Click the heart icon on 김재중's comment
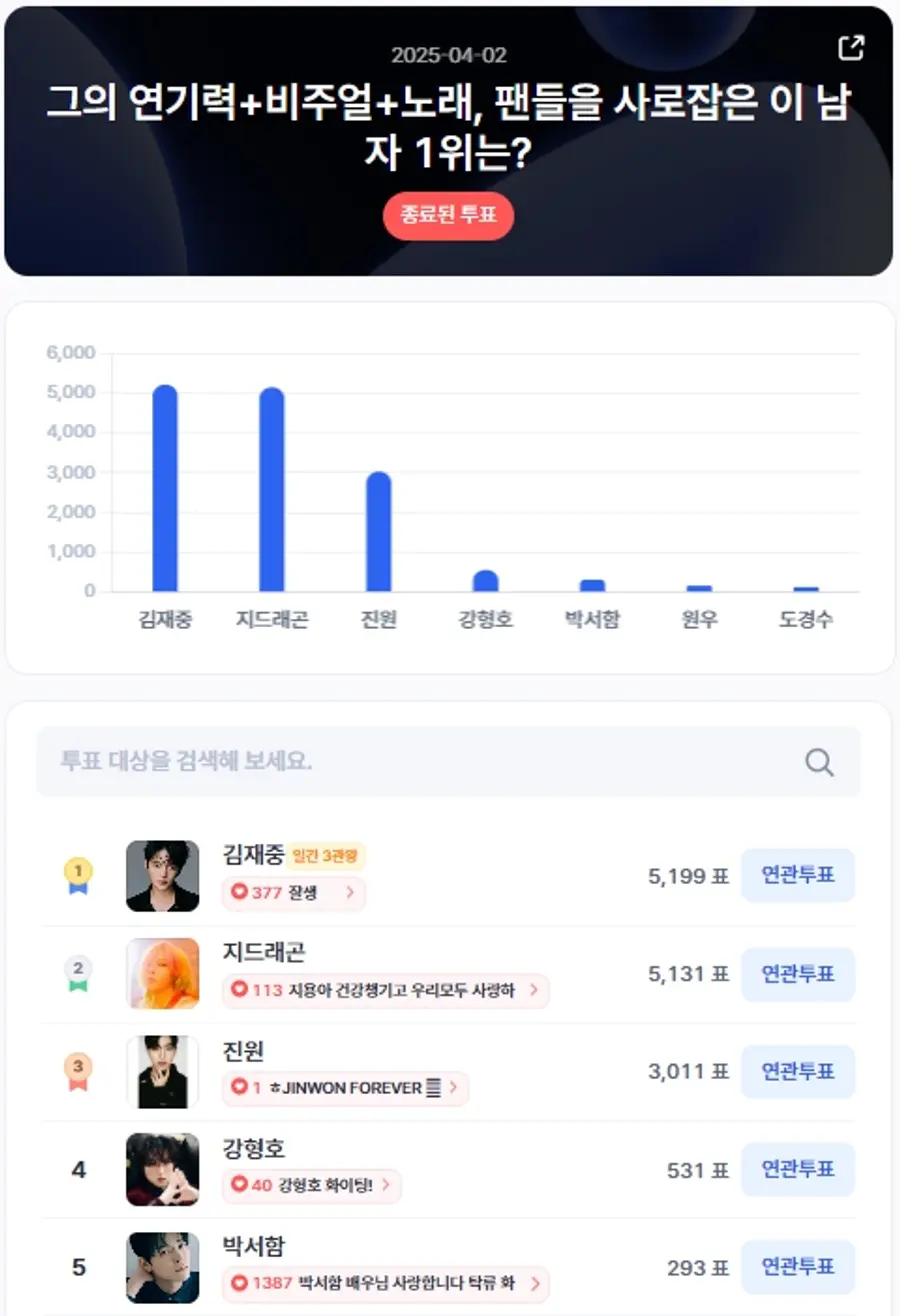The width and height of the screenshot is (900, 1316). click(238, 893)
